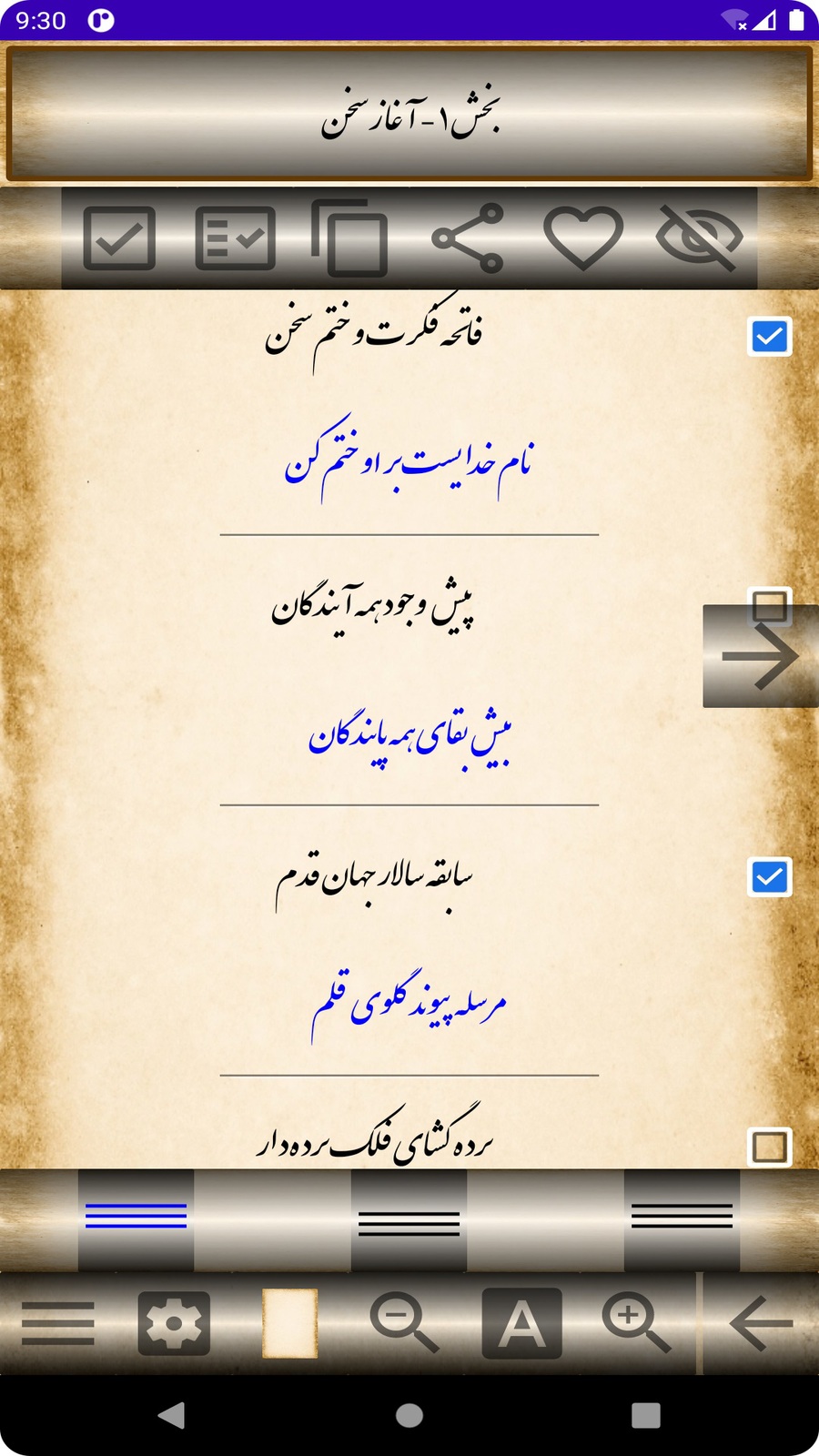Screen dimensions: 819x1456
Task: Check the verse 'پرده گشای فلک پرده دار'
Action: pos(769,1147)
